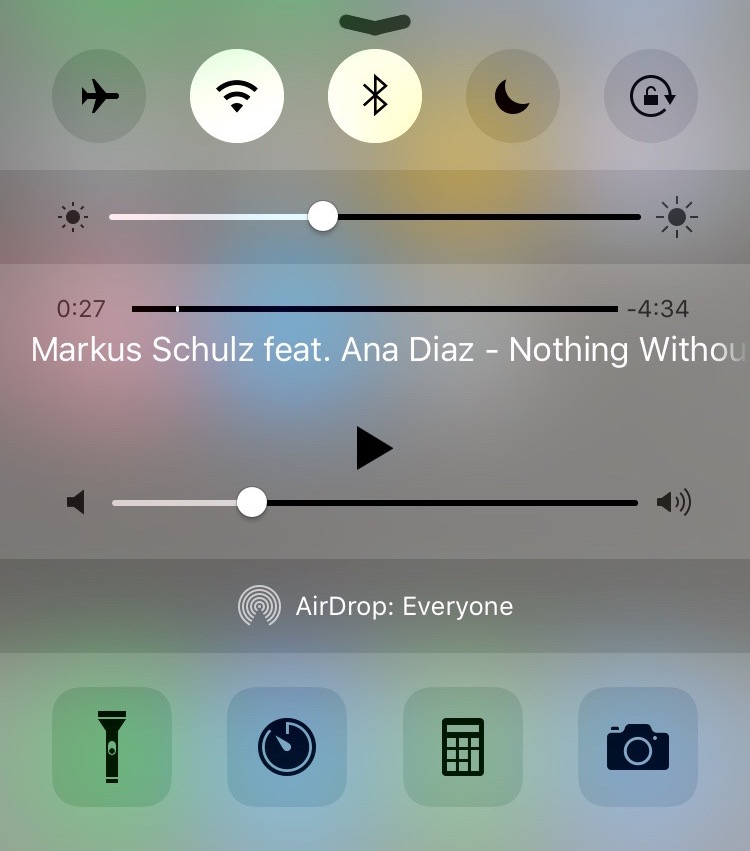
Task: Disable Bluetooth
Action: click(x=375, y=97)
